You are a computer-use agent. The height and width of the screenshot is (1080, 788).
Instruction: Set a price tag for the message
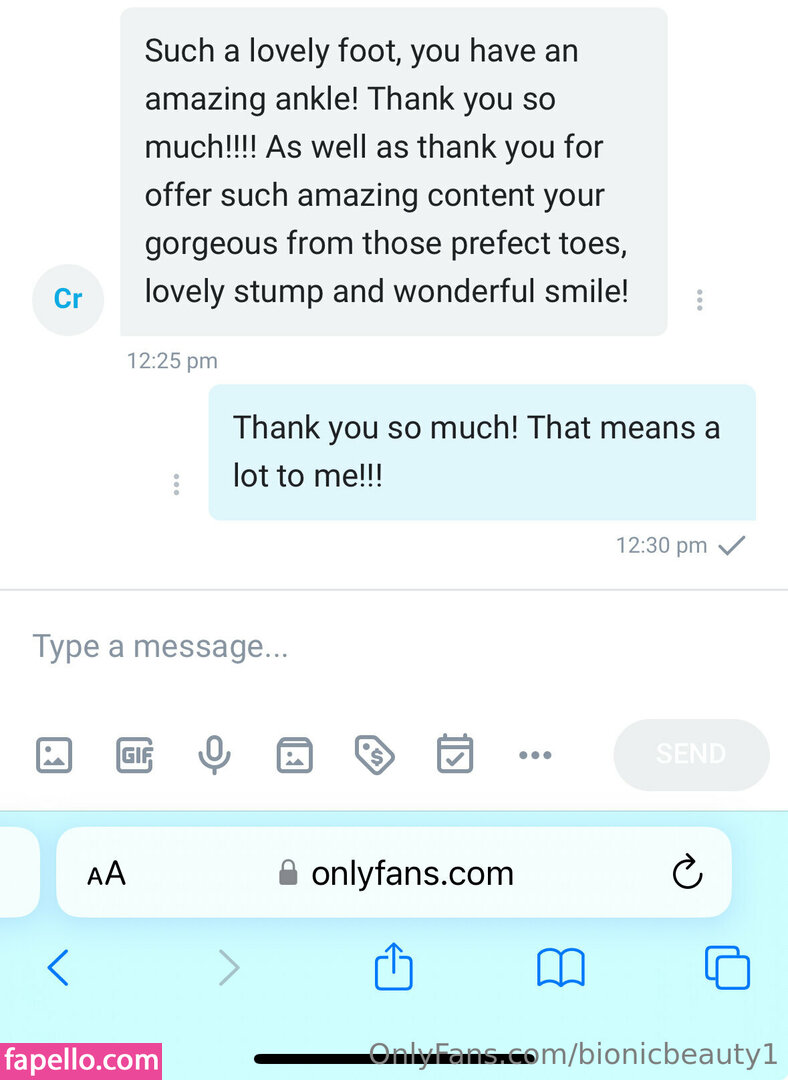[375, 755]
